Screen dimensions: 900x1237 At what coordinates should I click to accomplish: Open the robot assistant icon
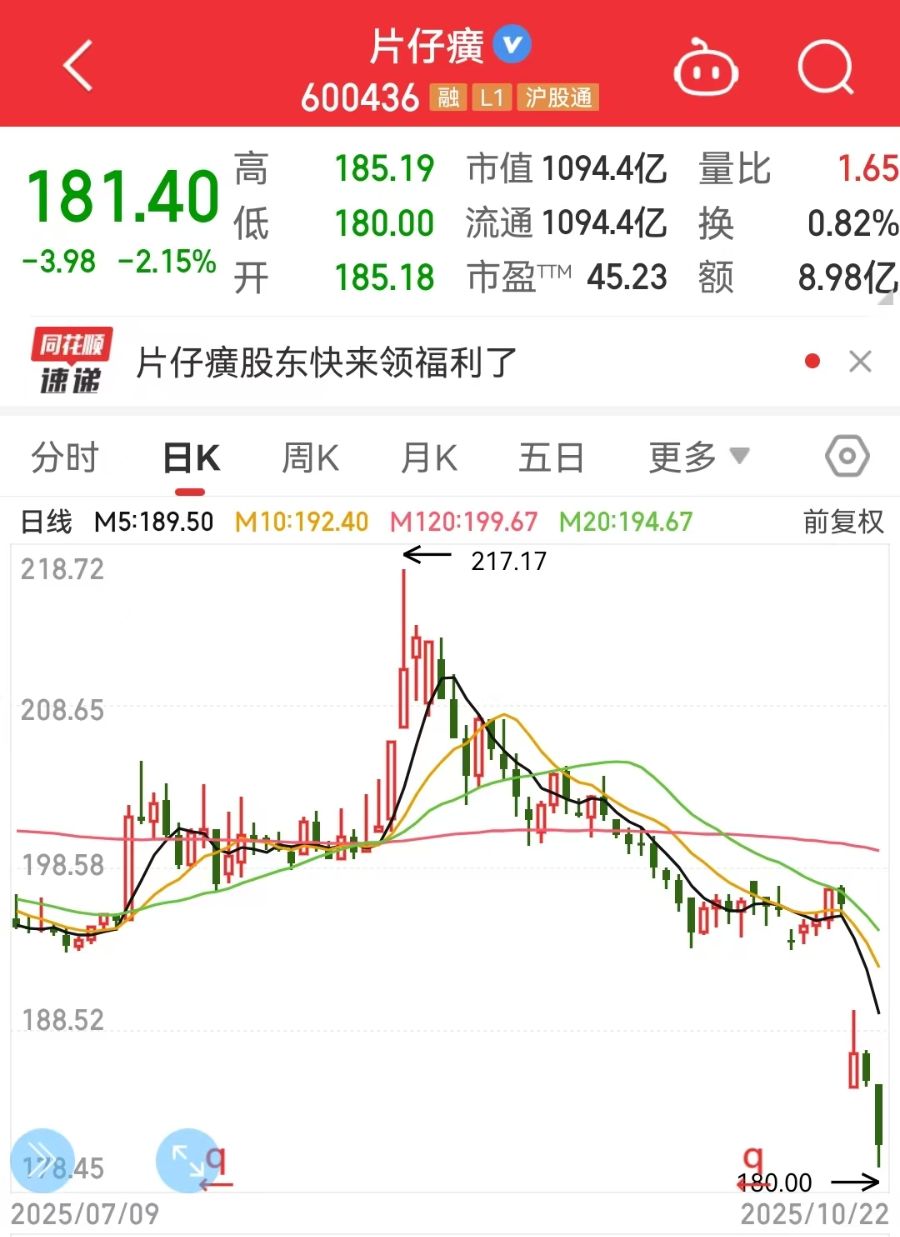[x=706, y=68]
